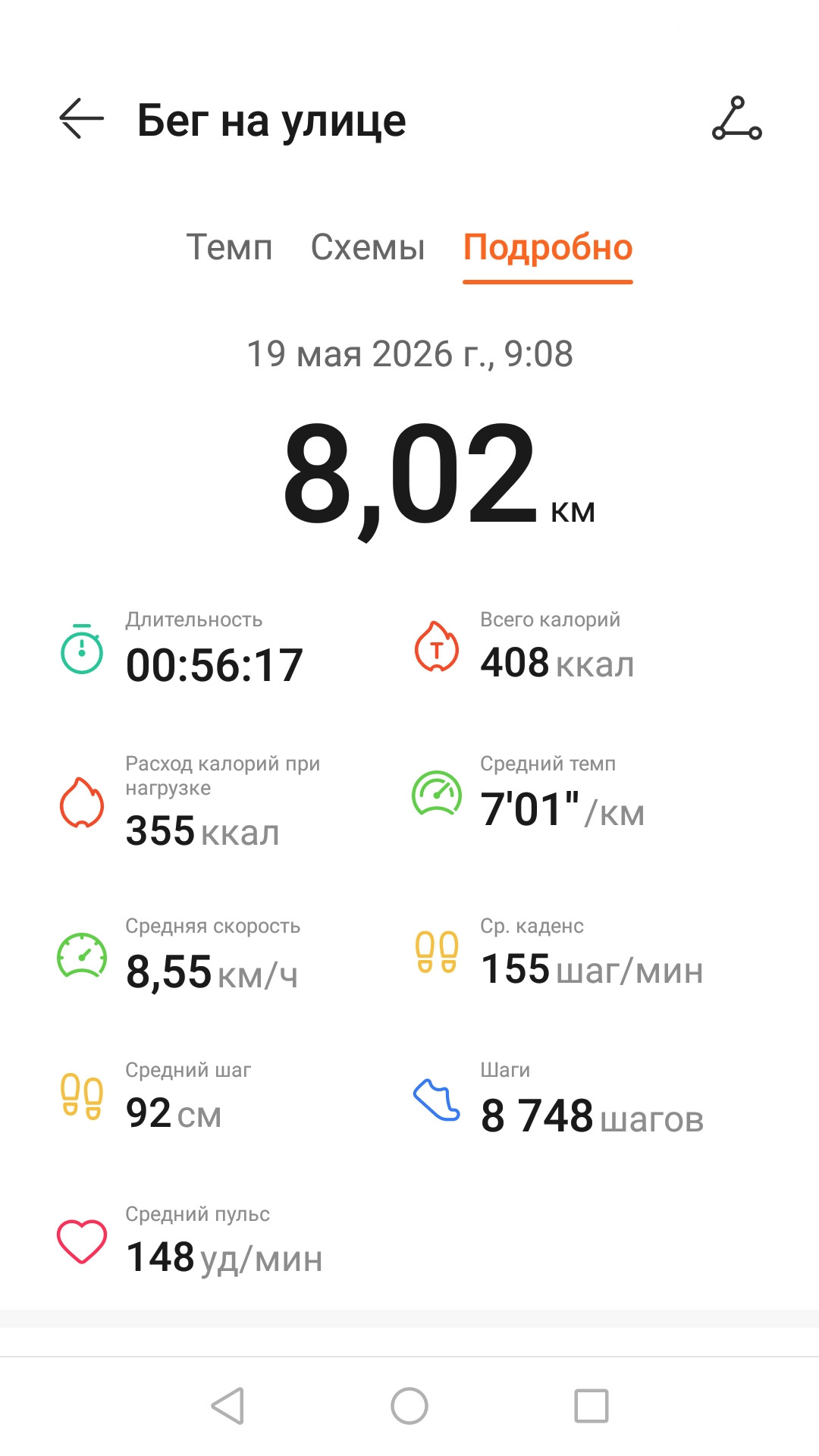Open recent apps from the navigation bar
This screenshot has height=1456, width=819.
(x=591, y=1406)
